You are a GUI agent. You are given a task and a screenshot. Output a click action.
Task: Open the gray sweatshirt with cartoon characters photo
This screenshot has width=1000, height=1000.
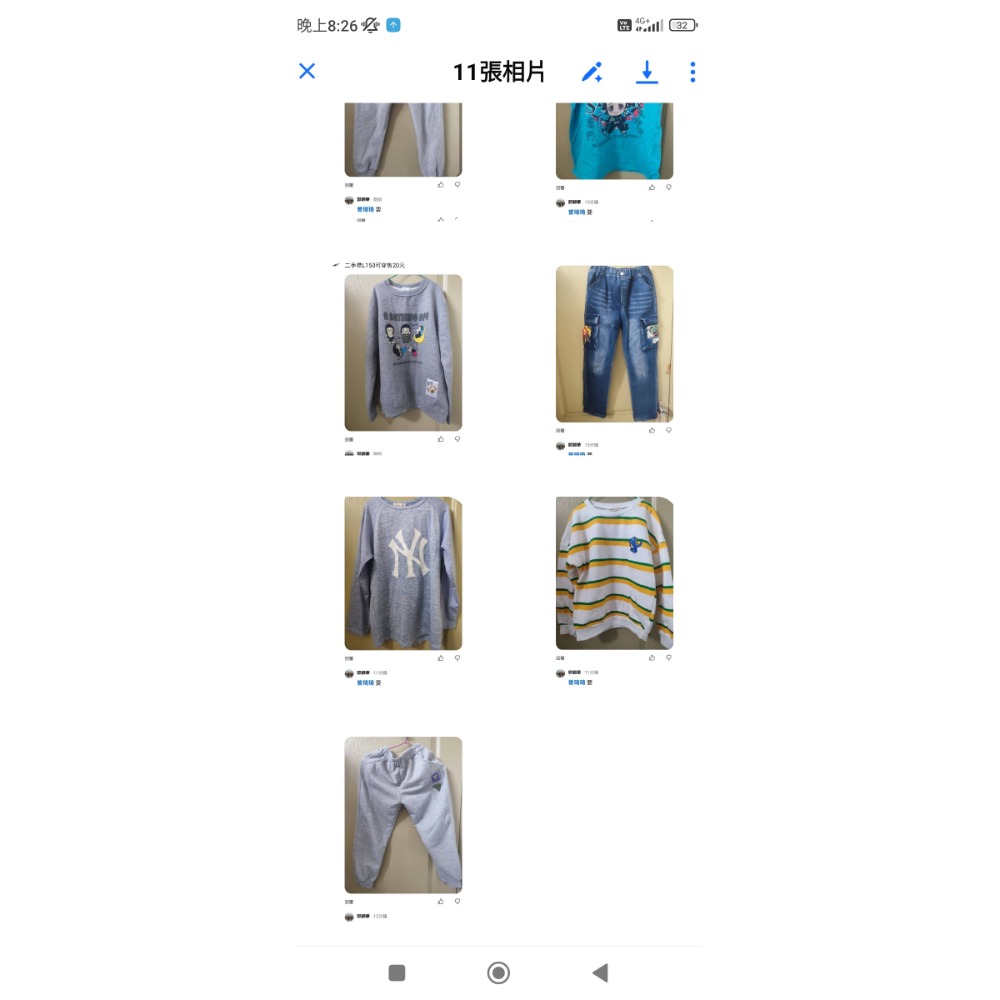pyautogui.click(x=403, y=352)
